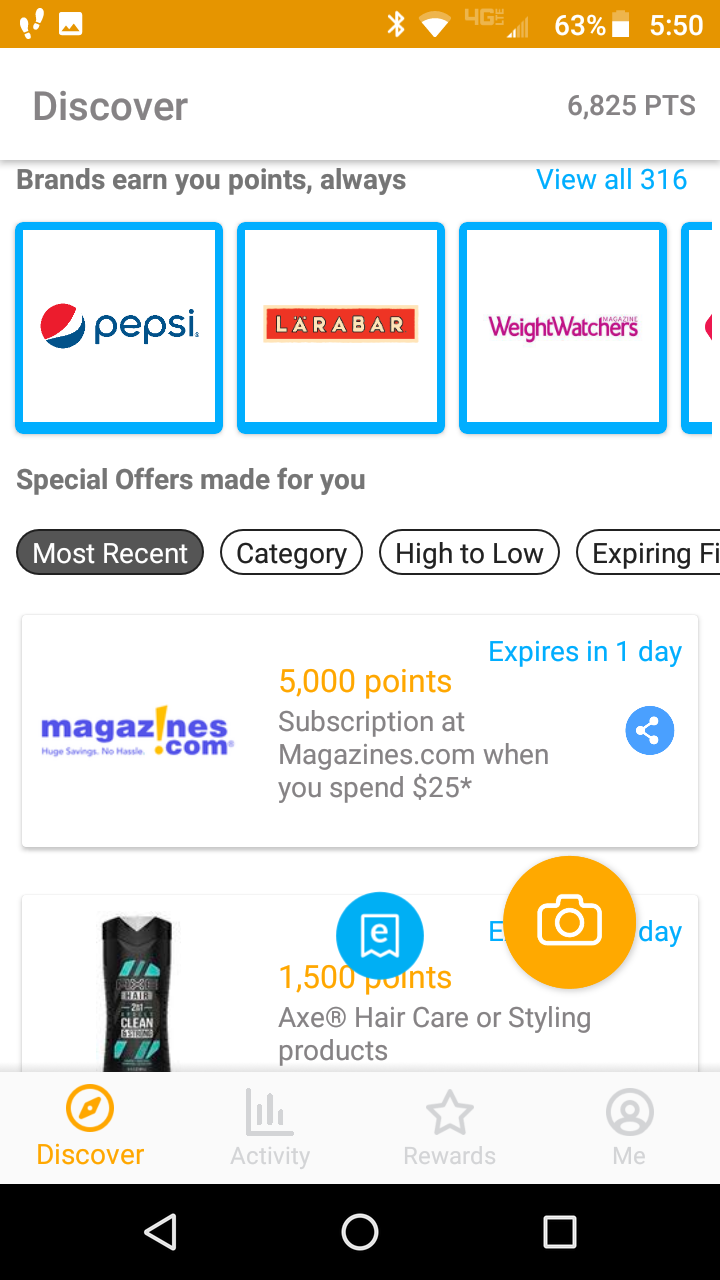The image size is (720, 1280).
Task: Go to the Me profile tab
Action: pos(629,1128)
